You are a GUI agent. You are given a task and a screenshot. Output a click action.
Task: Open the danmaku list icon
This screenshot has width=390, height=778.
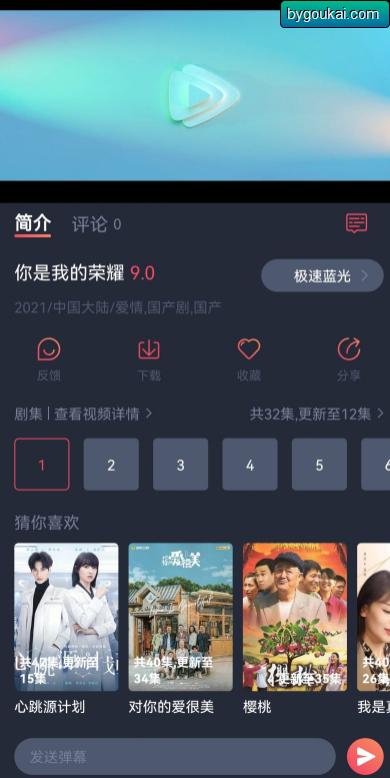(356, 223)
